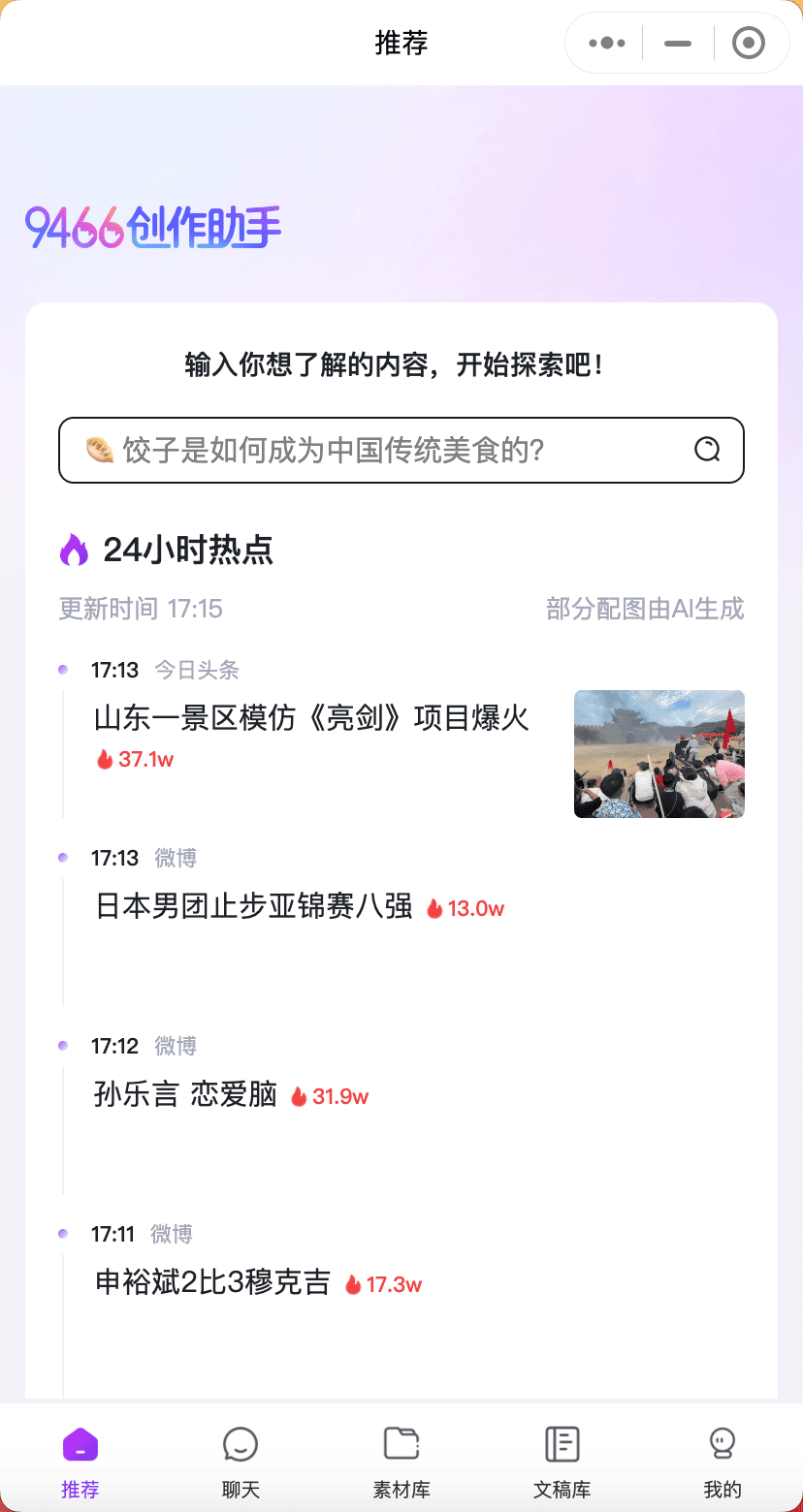Image resolution: width=803 pixels, height=1512 pixels.
Task: Minimize the mini program
Action: point(678,44)
